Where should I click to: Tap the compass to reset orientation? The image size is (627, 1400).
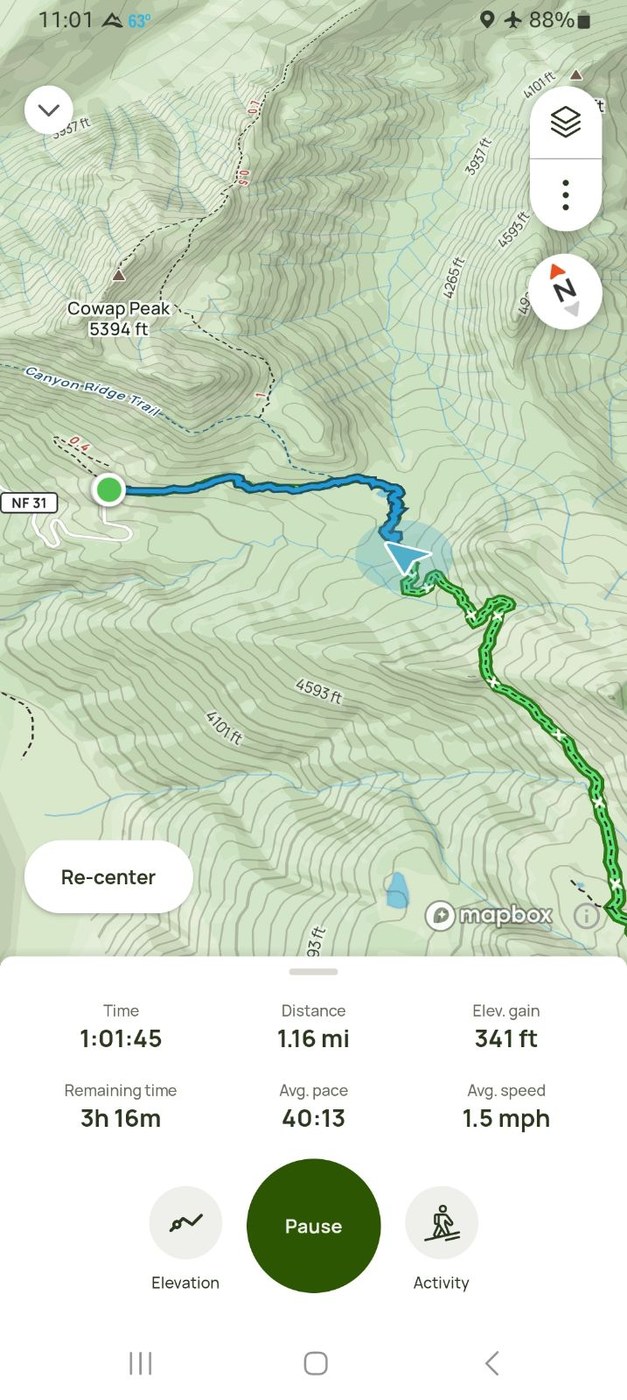[565, 291]
